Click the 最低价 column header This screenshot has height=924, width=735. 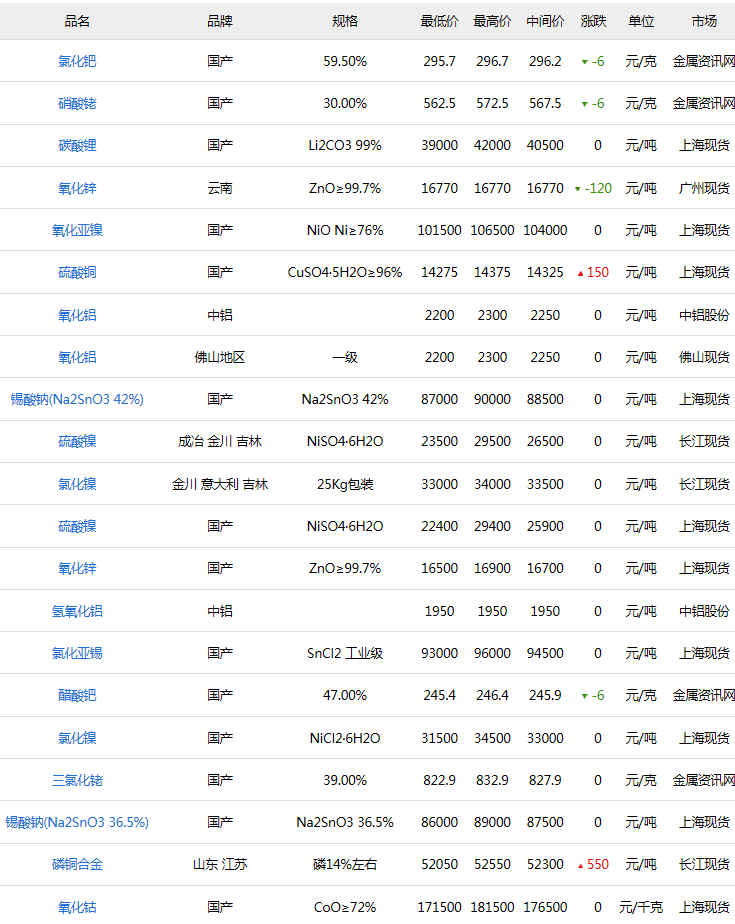click(x=438, y=21)
